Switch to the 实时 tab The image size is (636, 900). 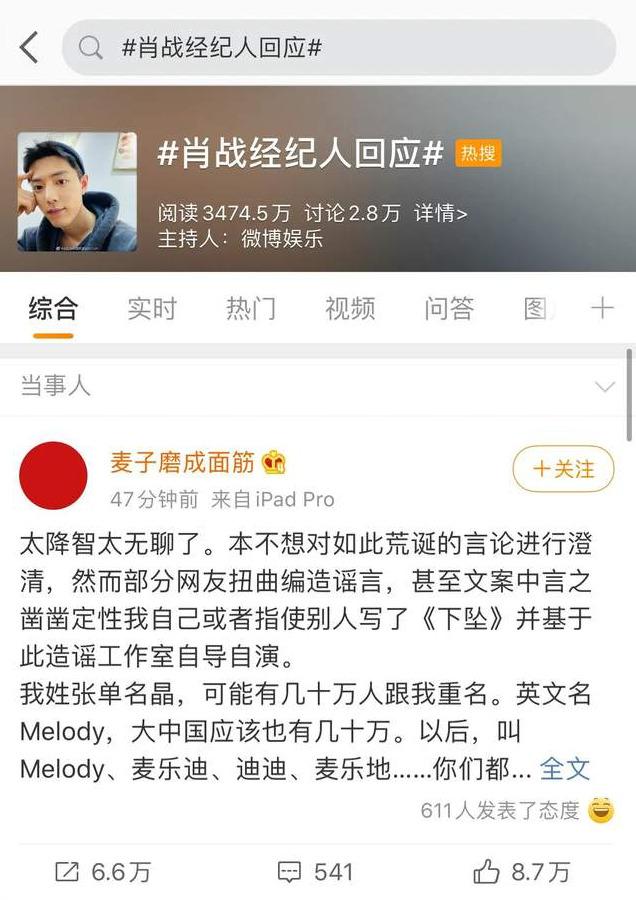152,308
